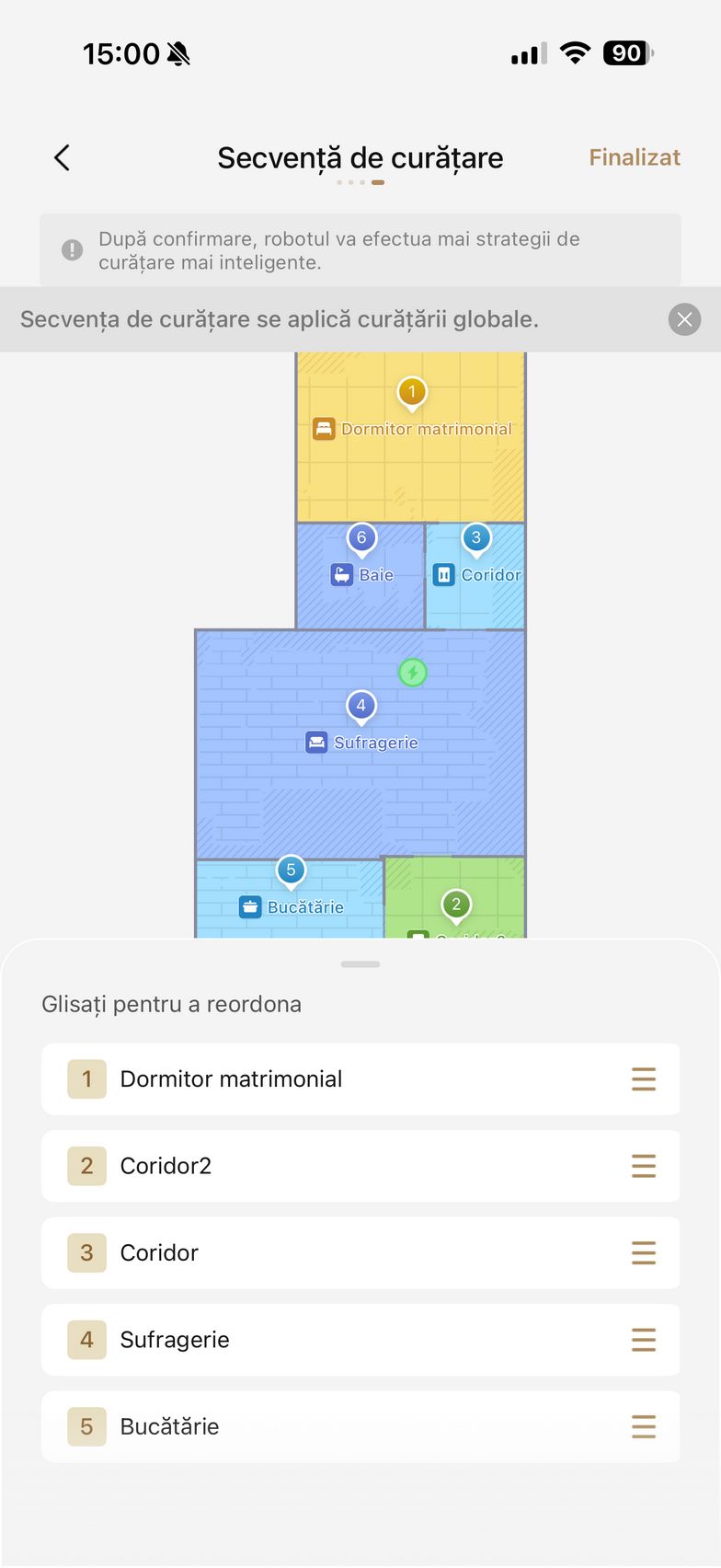The width and height of the screenshot is (721, 1568).
Task: Tap the reorder handle for Coridor2
Action: (644, 1166)
